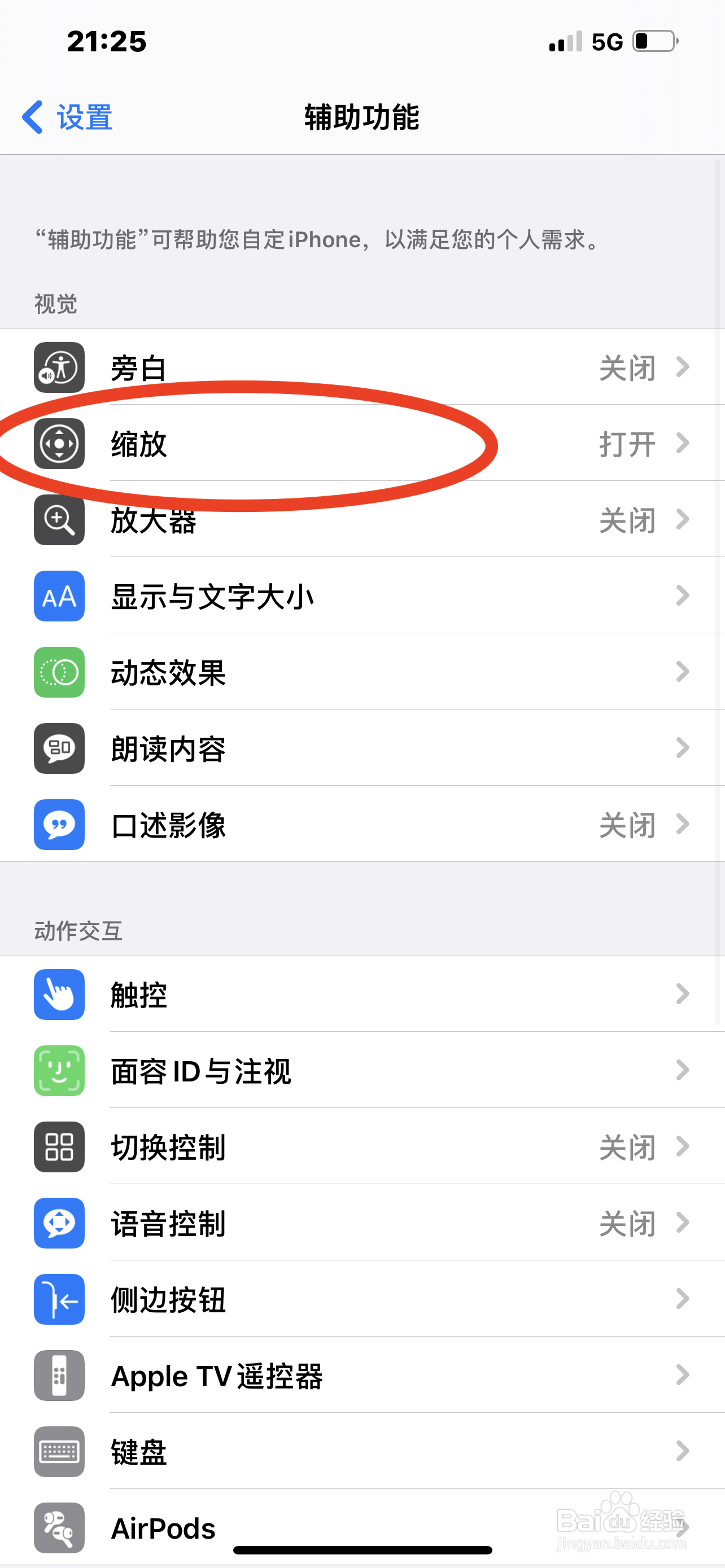Tap the 面容 ID 与注视 face icon
This screenshot has height=1568, width=725.
pos(58,1071)
